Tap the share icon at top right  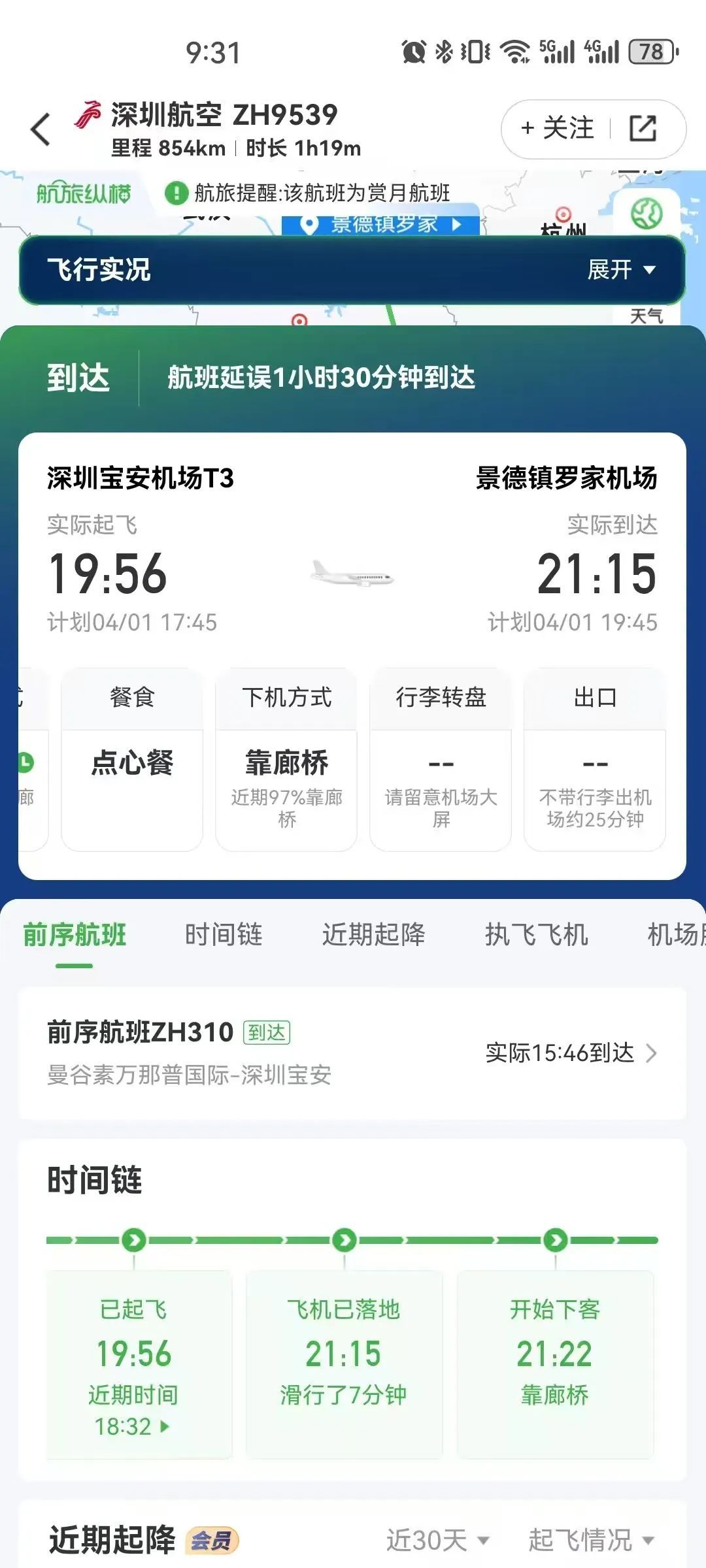point(644,128)
